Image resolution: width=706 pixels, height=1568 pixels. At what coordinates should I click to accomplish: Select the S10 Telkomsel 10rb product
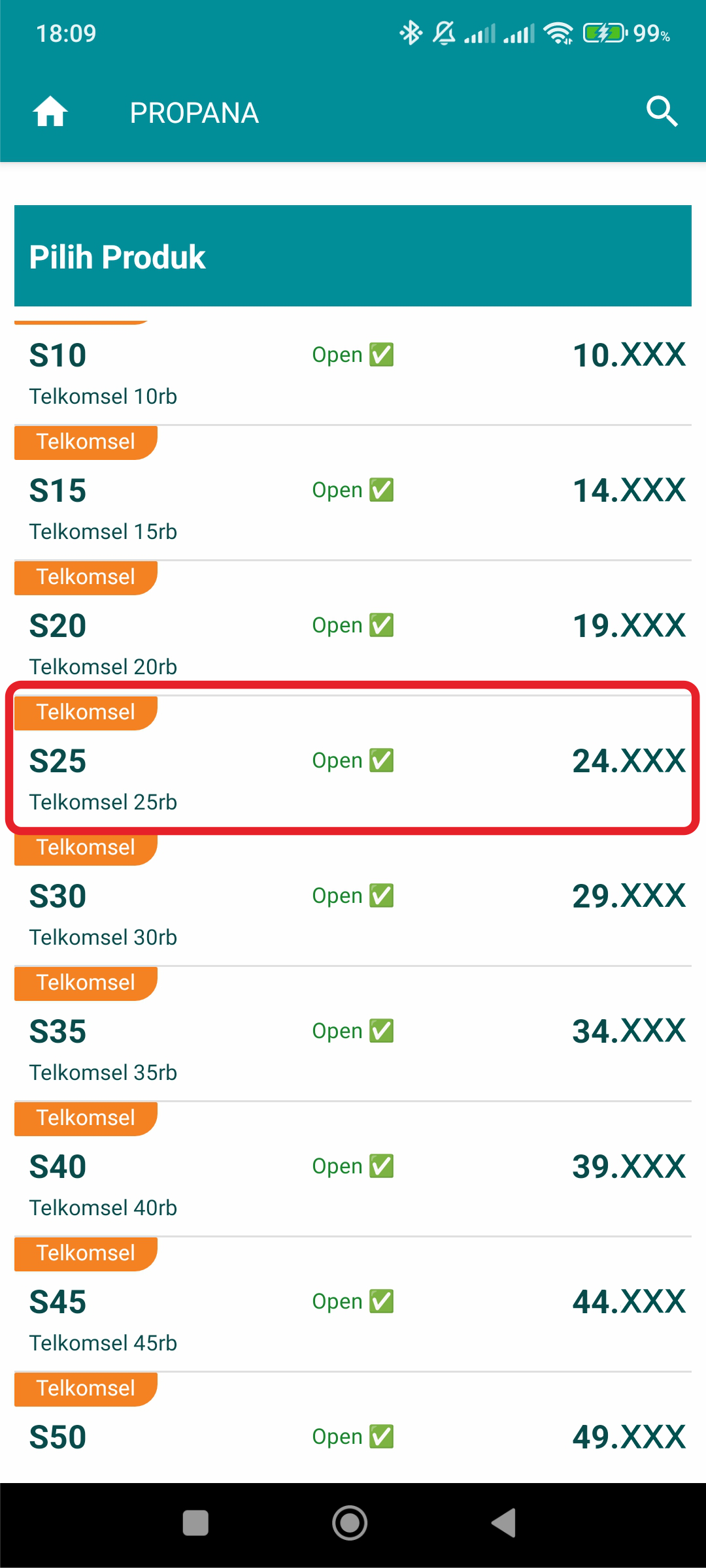(x=353, y=372)
